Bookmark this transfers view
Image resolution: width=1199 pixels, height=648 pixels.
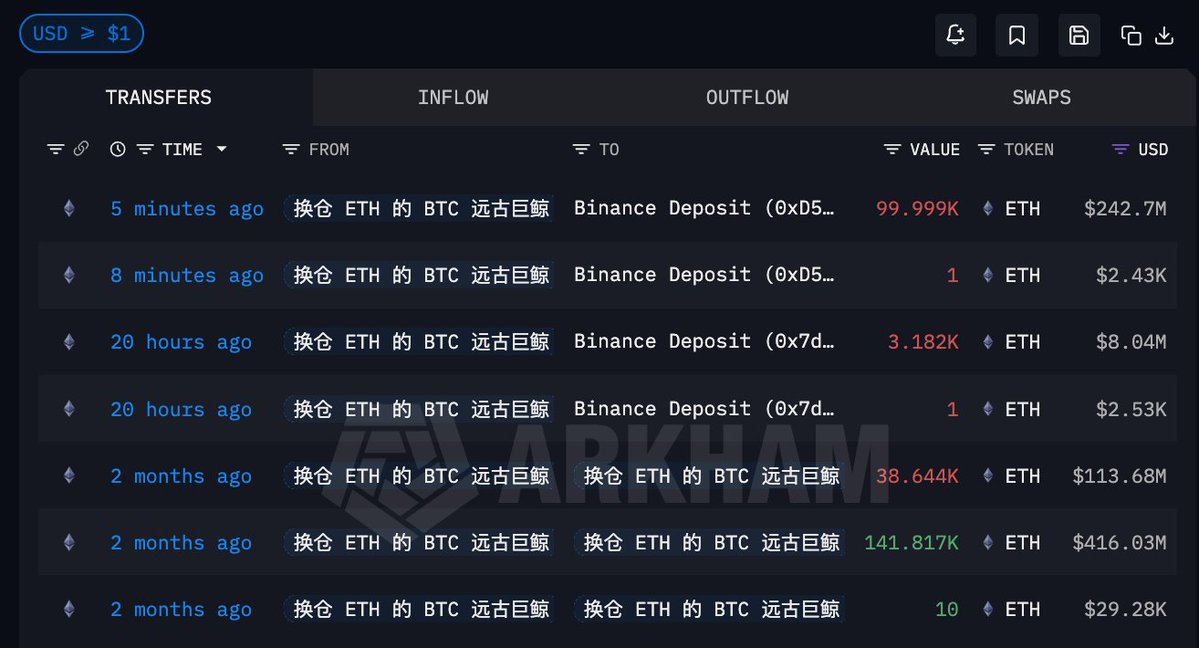point(1017,35)
